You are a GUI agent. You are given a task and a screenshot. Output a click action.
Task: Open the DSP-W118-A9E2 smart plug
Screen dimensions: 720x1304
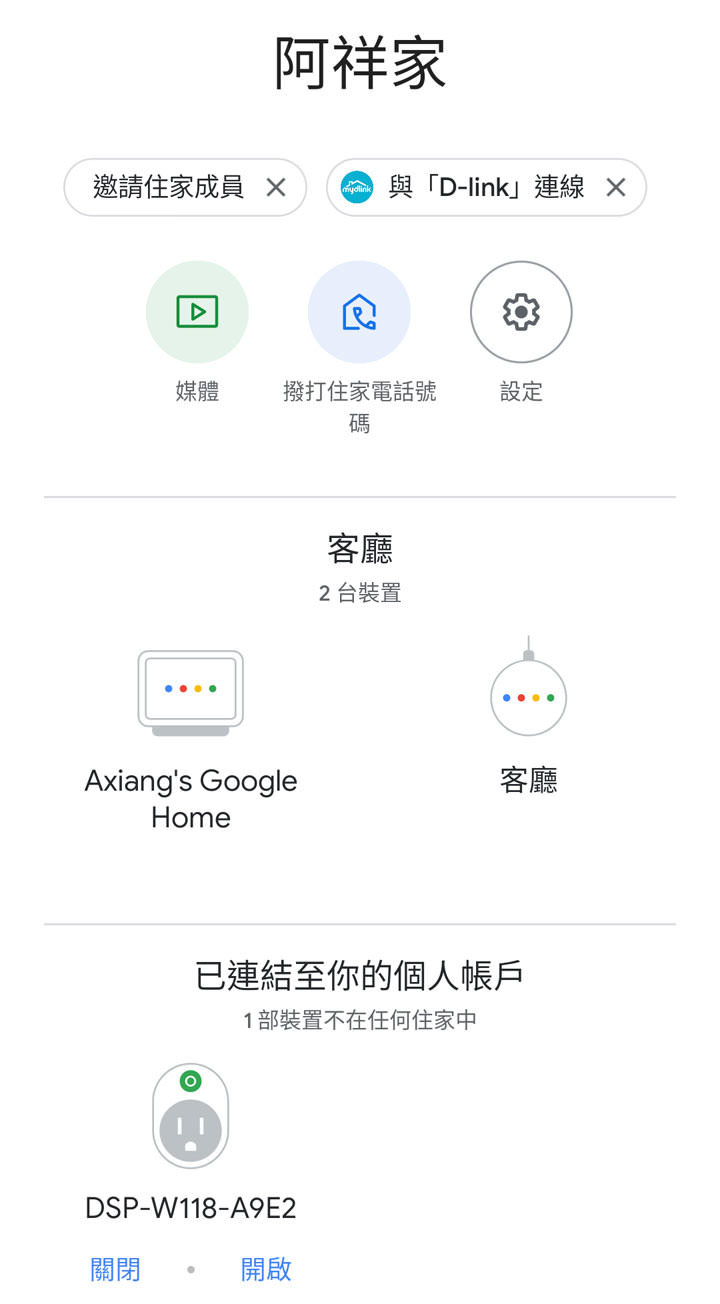coord(191,1116)
